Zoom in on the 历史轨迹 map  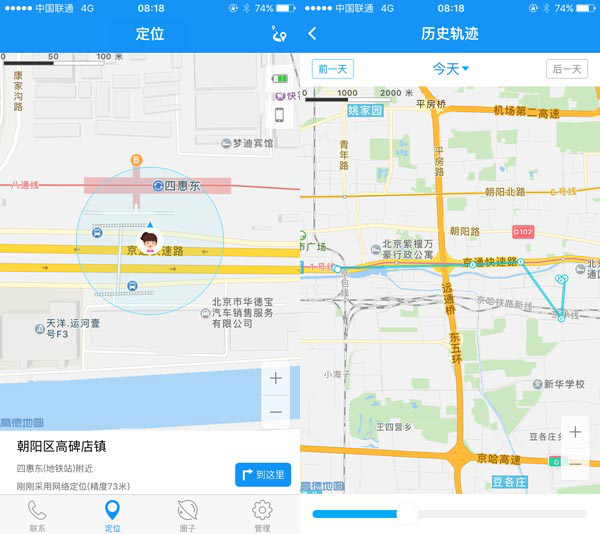[575, 432]
